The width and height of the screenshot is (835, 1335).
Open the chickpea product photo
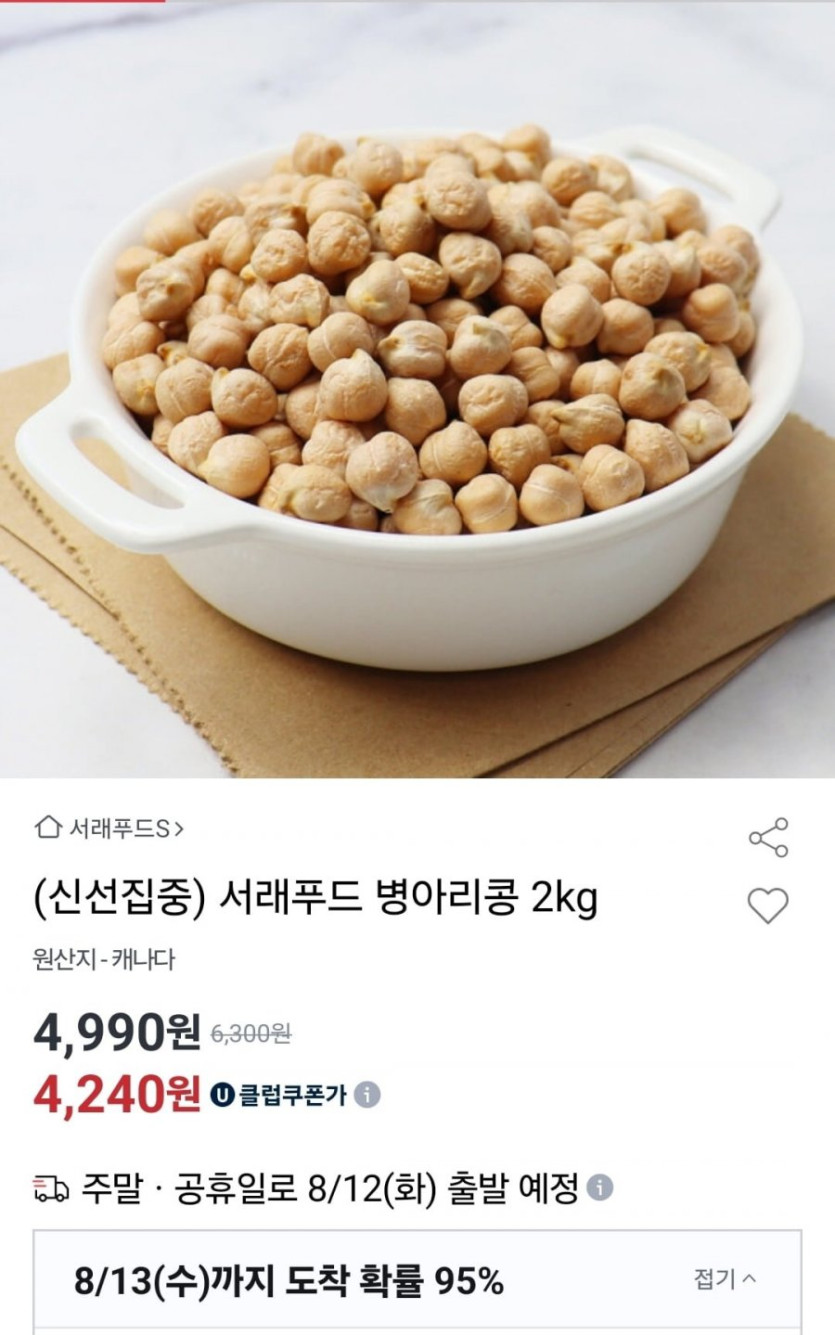click(x=417, y=390)
